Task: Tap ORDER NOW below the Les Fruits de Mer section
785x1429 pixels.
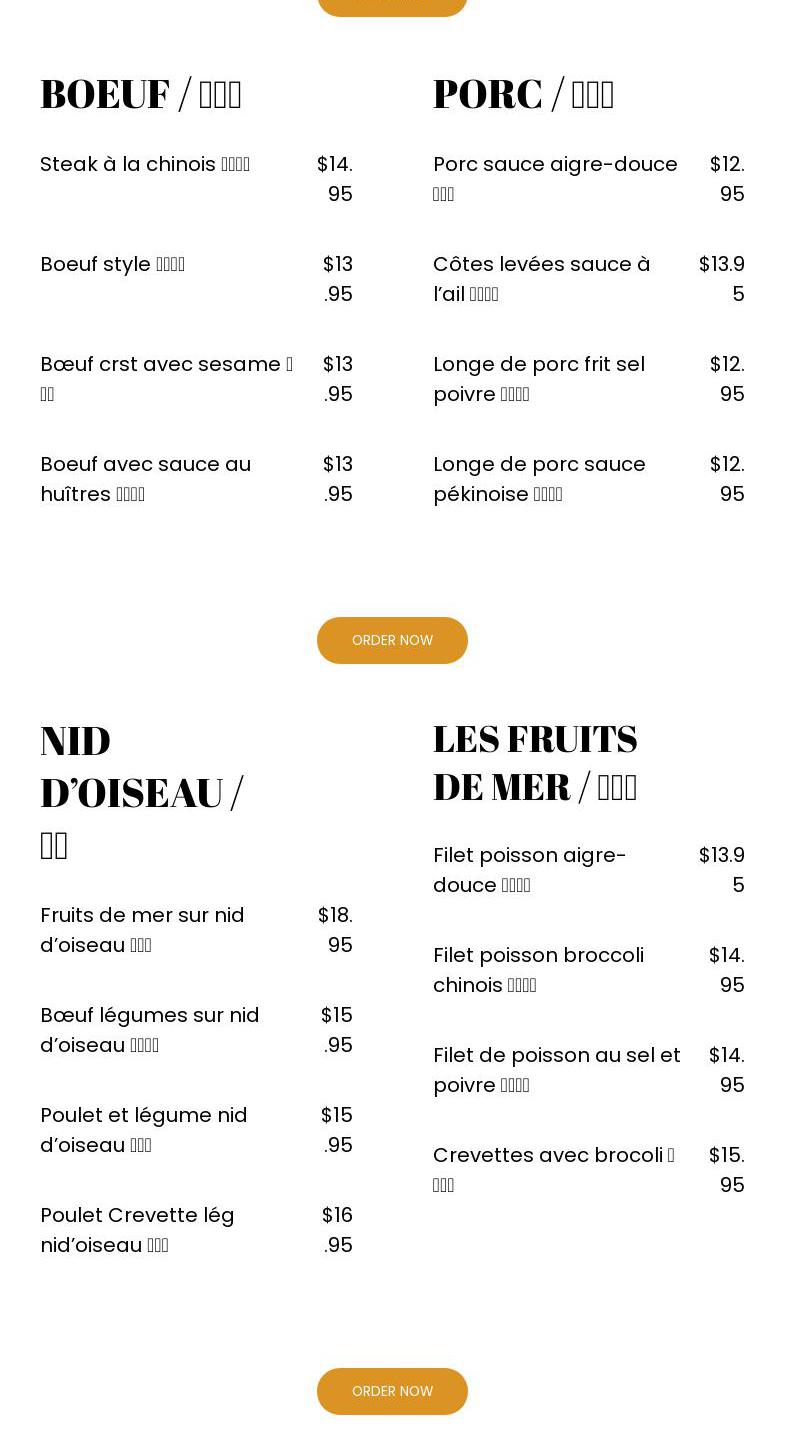Action: pyautogui.click(x=392, y=1391)
